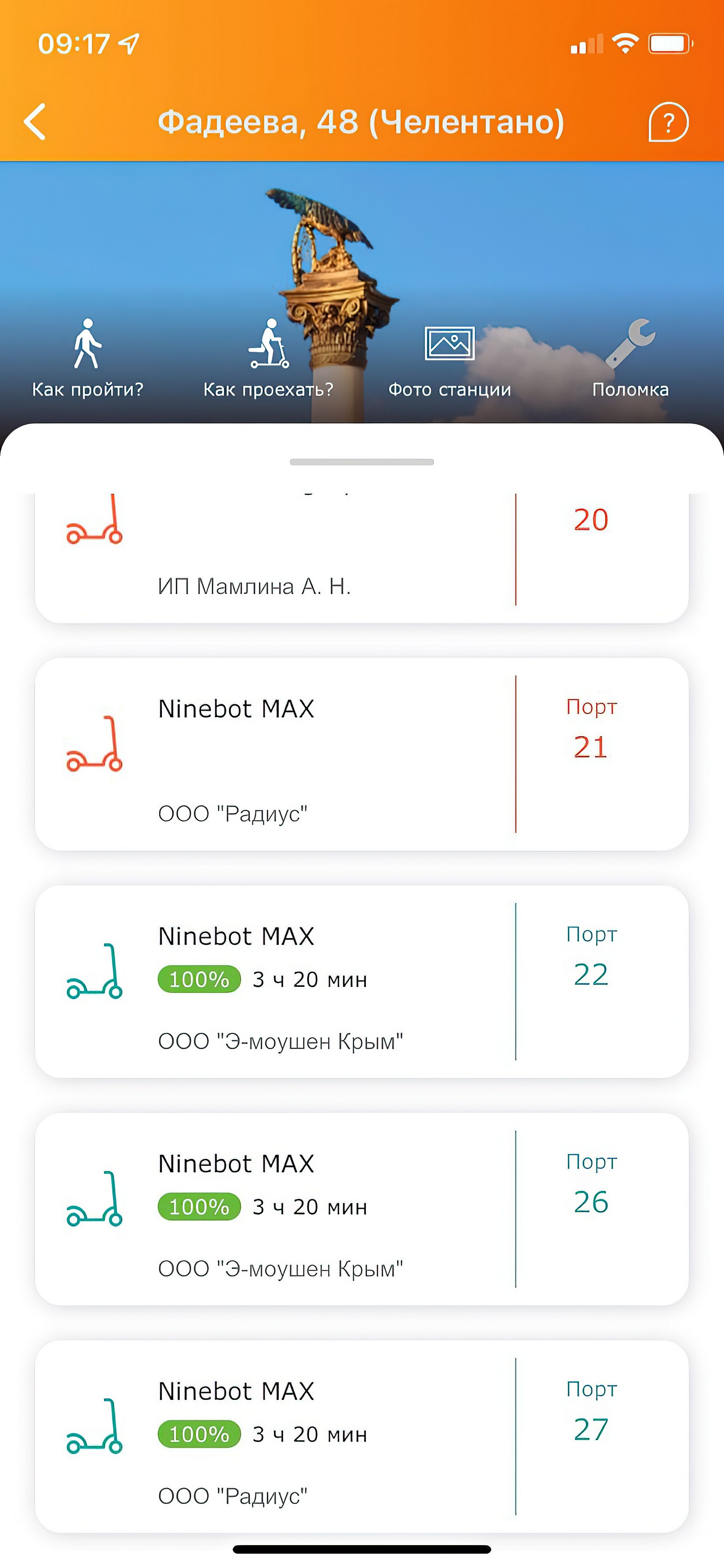Select Ninebot MAX at port 21
The height and width of the screenshot is (1568, 724).
[362, 754]
